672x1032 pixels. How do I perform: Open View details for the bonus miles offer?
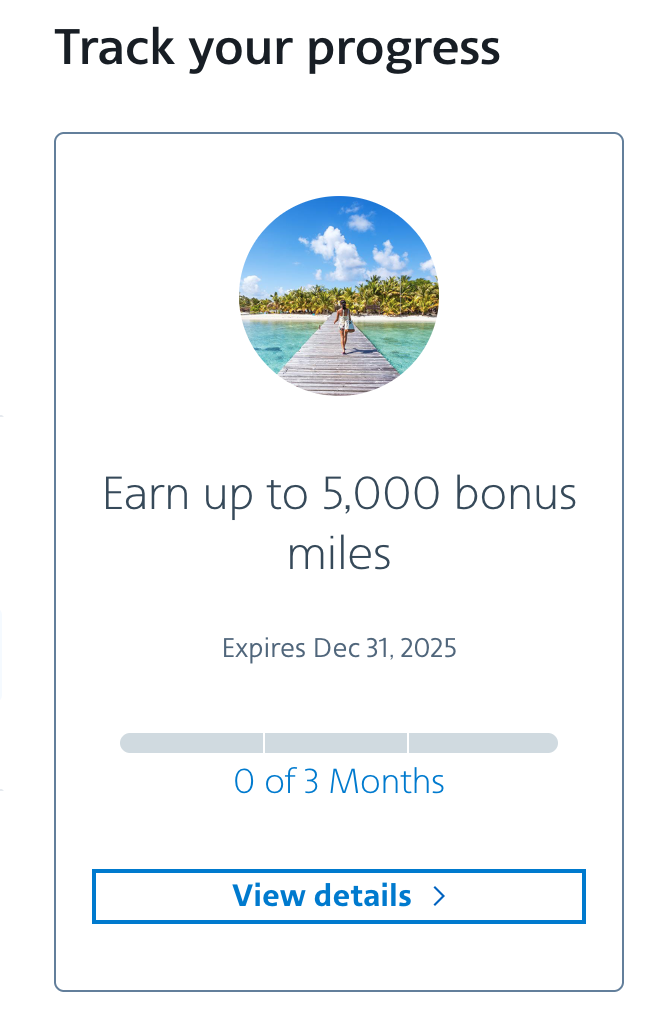tap(338, 896)
